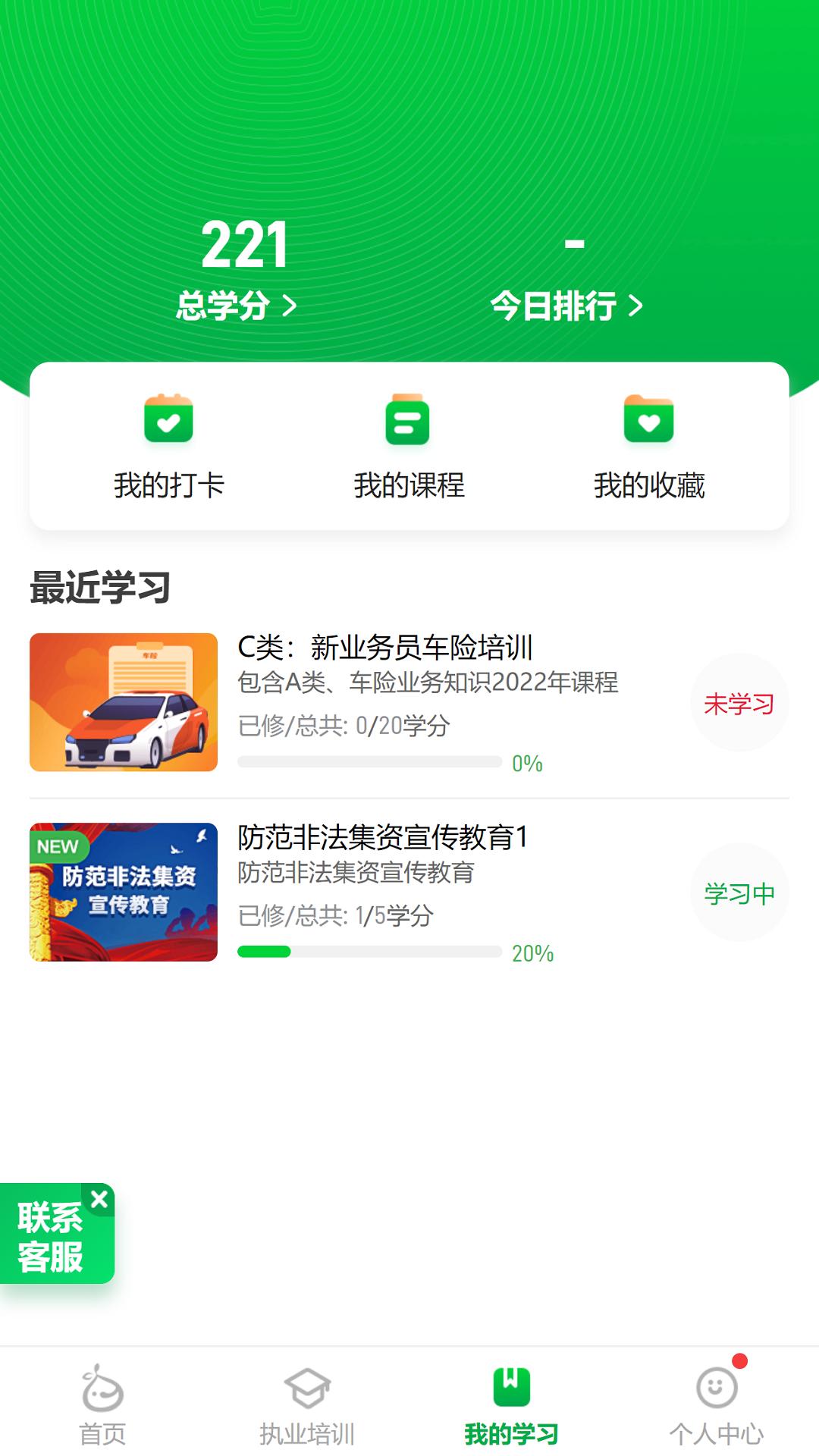819x1456 pixels.
Task: Expand details of the 221 credit score
Action: (x=246, y=244)
